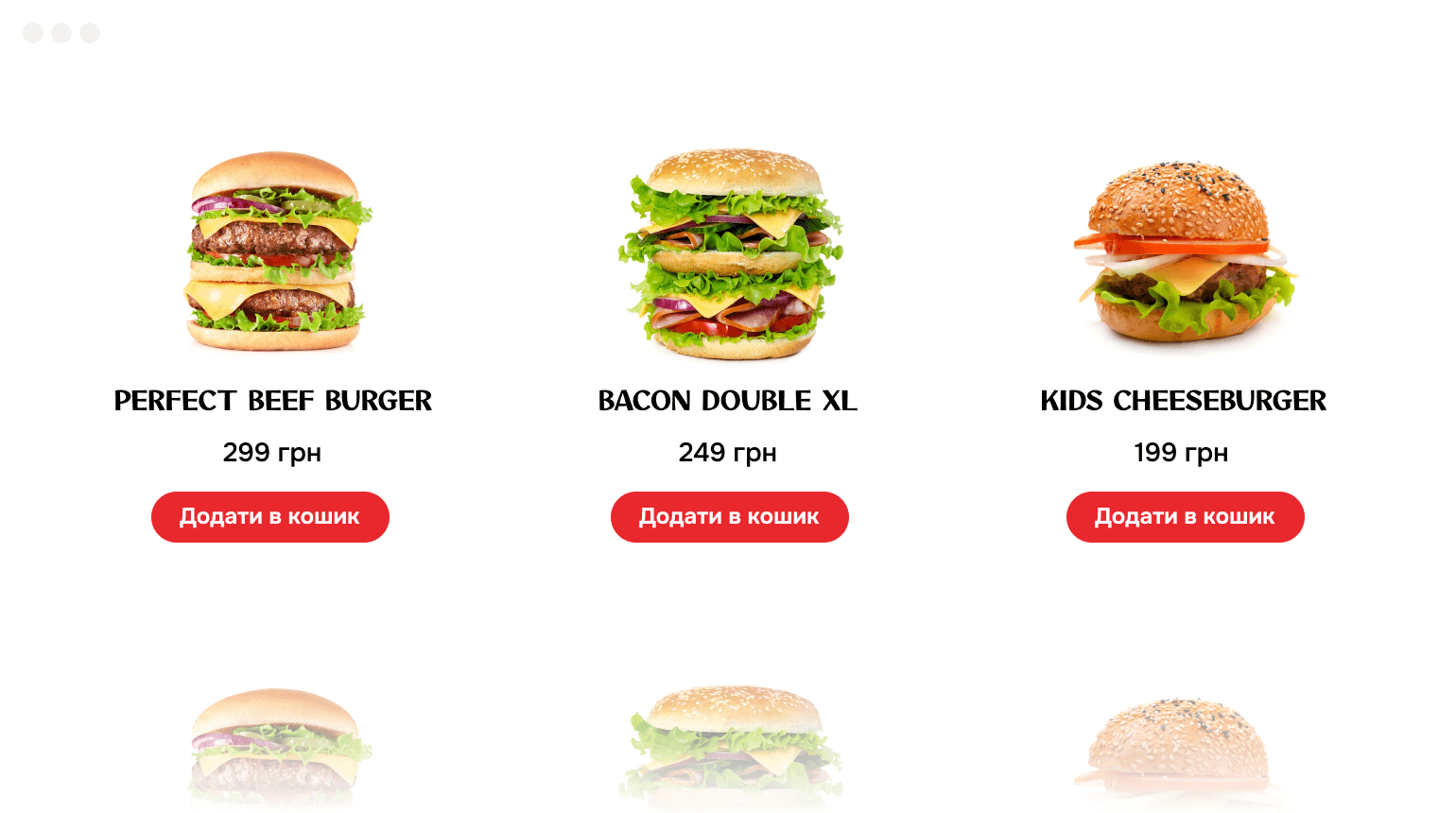Image resolution: width=1456 pixels, height=813 pixels.
Task: Select the Kids Cheeseburger product image
Action: (1183, 253)
